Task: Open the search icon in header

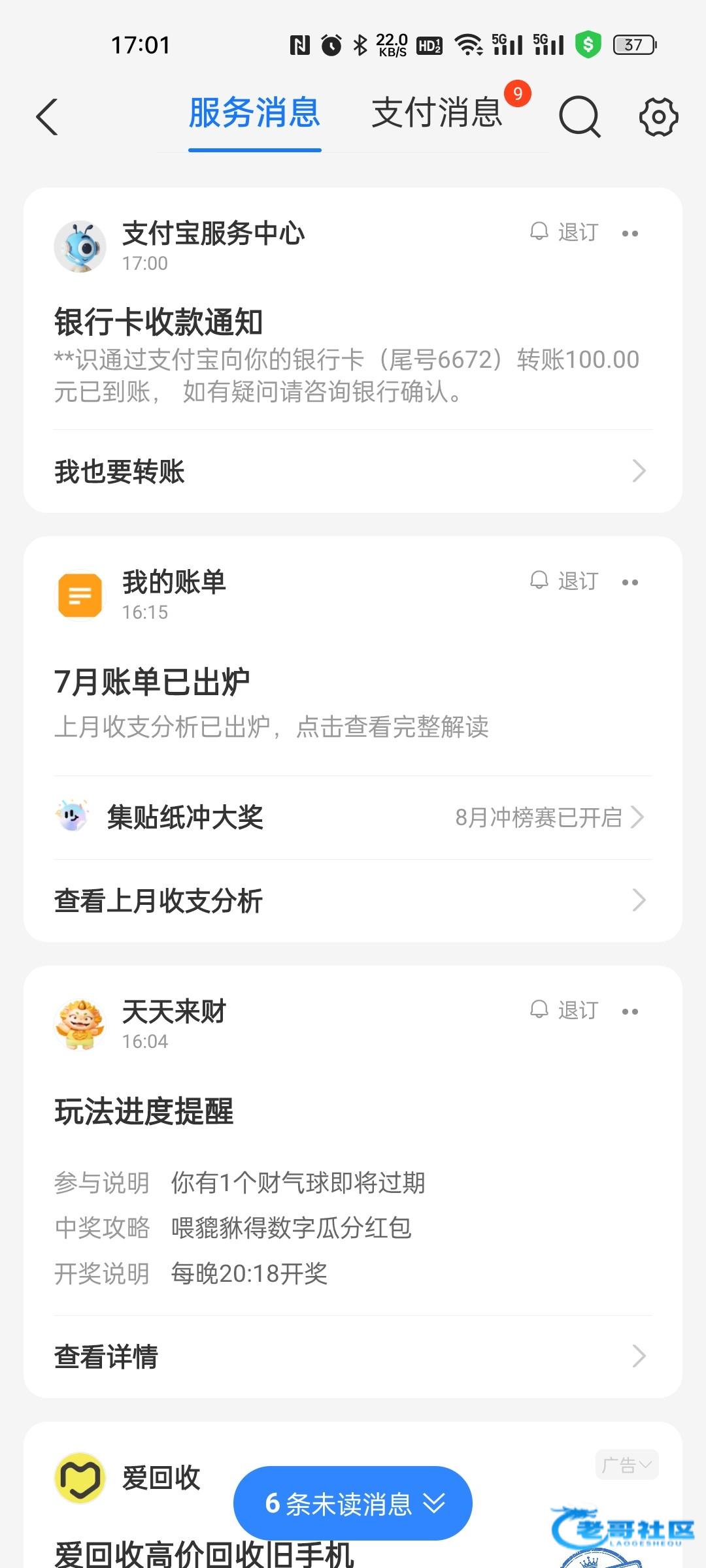Action: [579, 117]
